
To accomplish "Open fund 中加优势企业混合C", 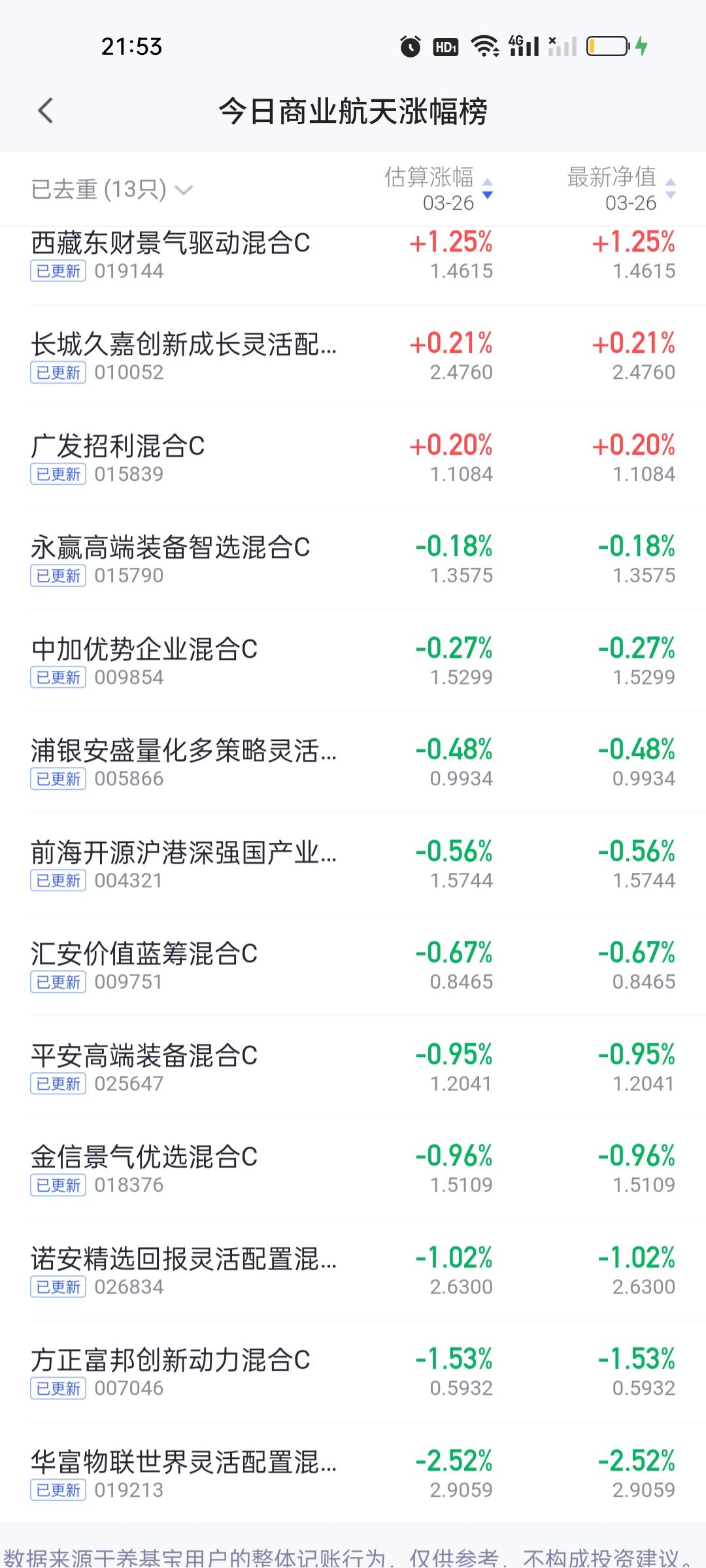I will tap(353, 661).
